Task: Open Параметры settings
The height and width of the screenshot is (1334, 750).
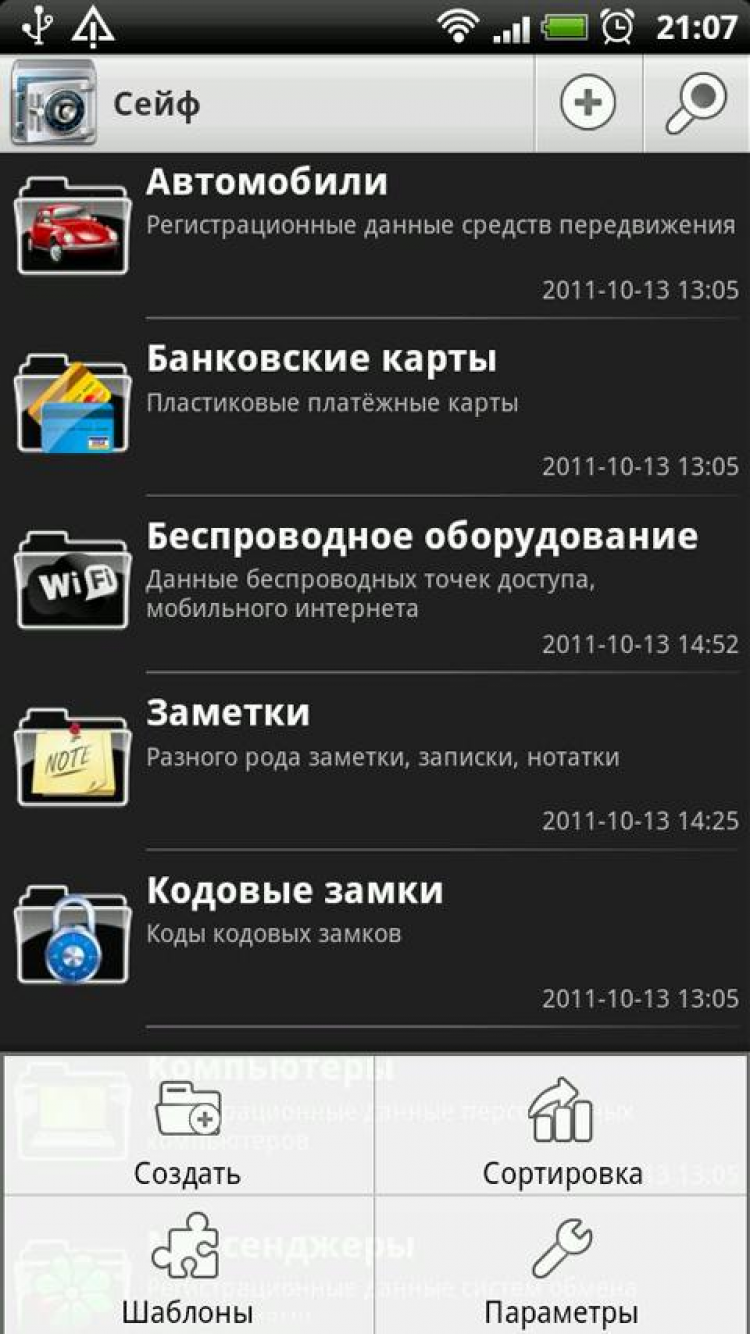Action: [562, 1268]
